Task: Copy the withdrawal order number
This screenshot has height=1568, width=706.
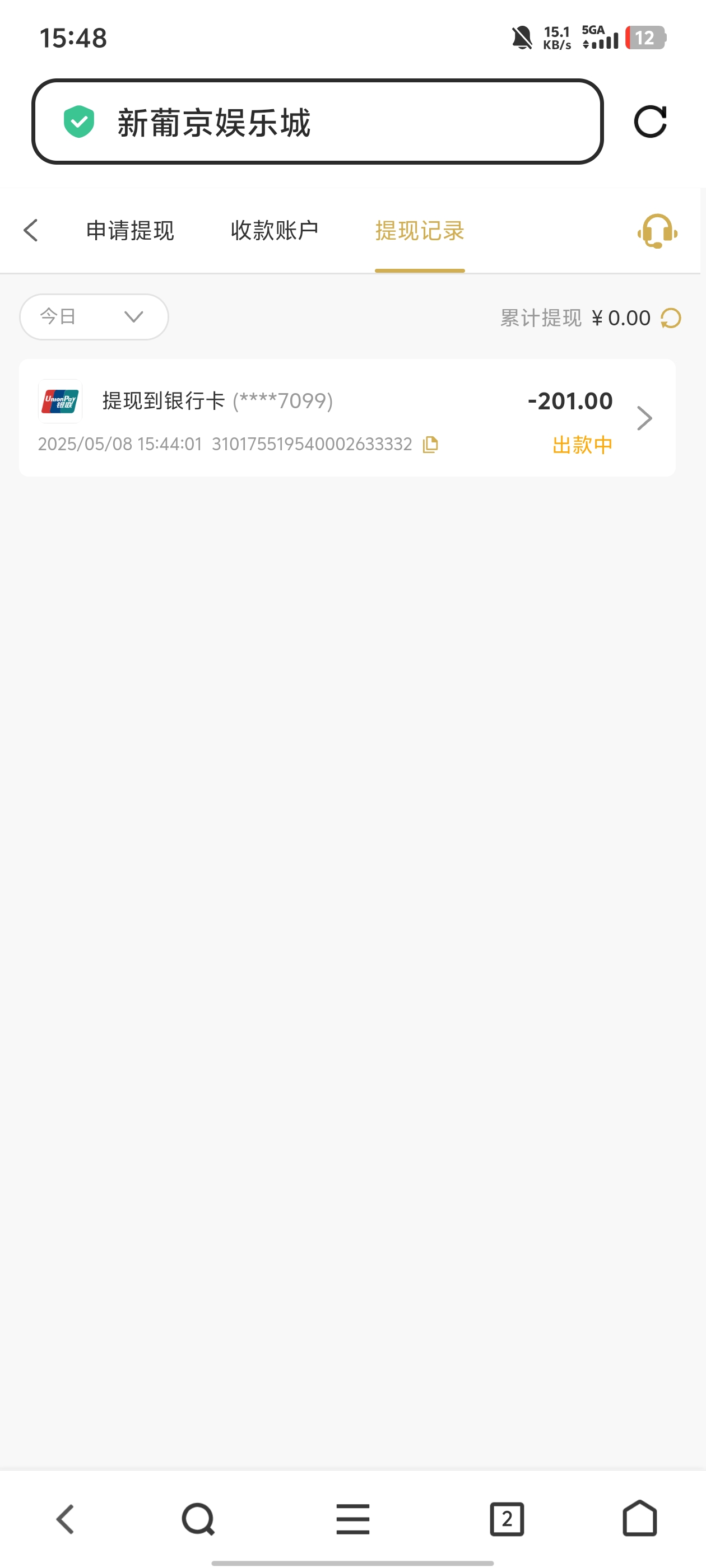Action: 431,444
